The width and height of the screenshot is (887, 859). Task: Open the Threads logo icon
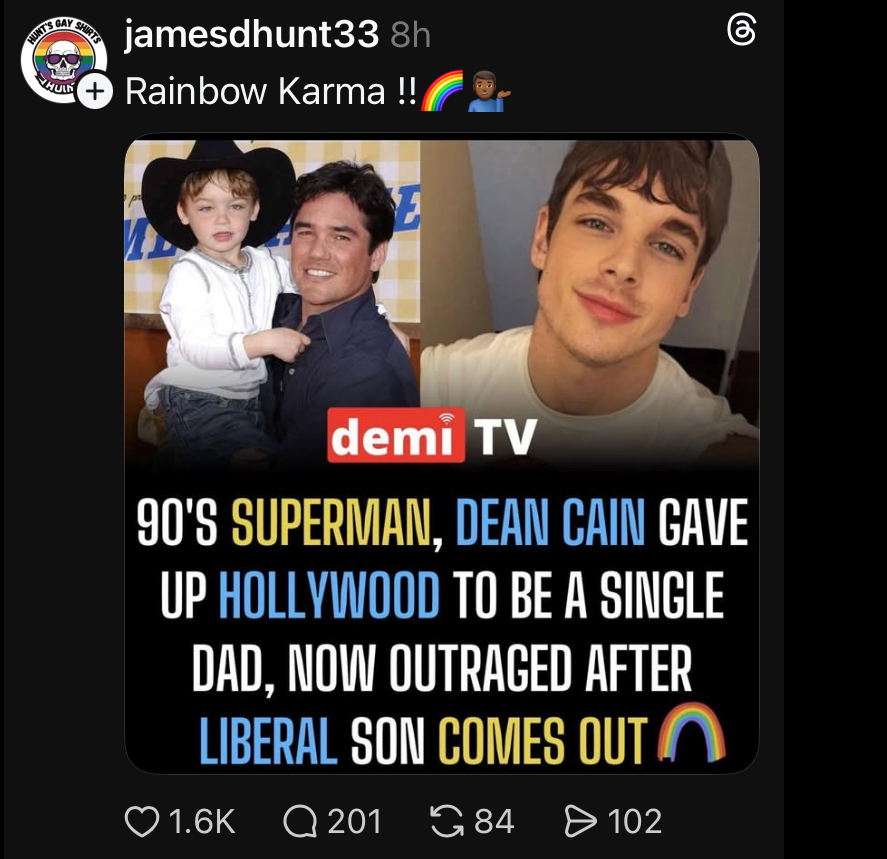[740, 33]
